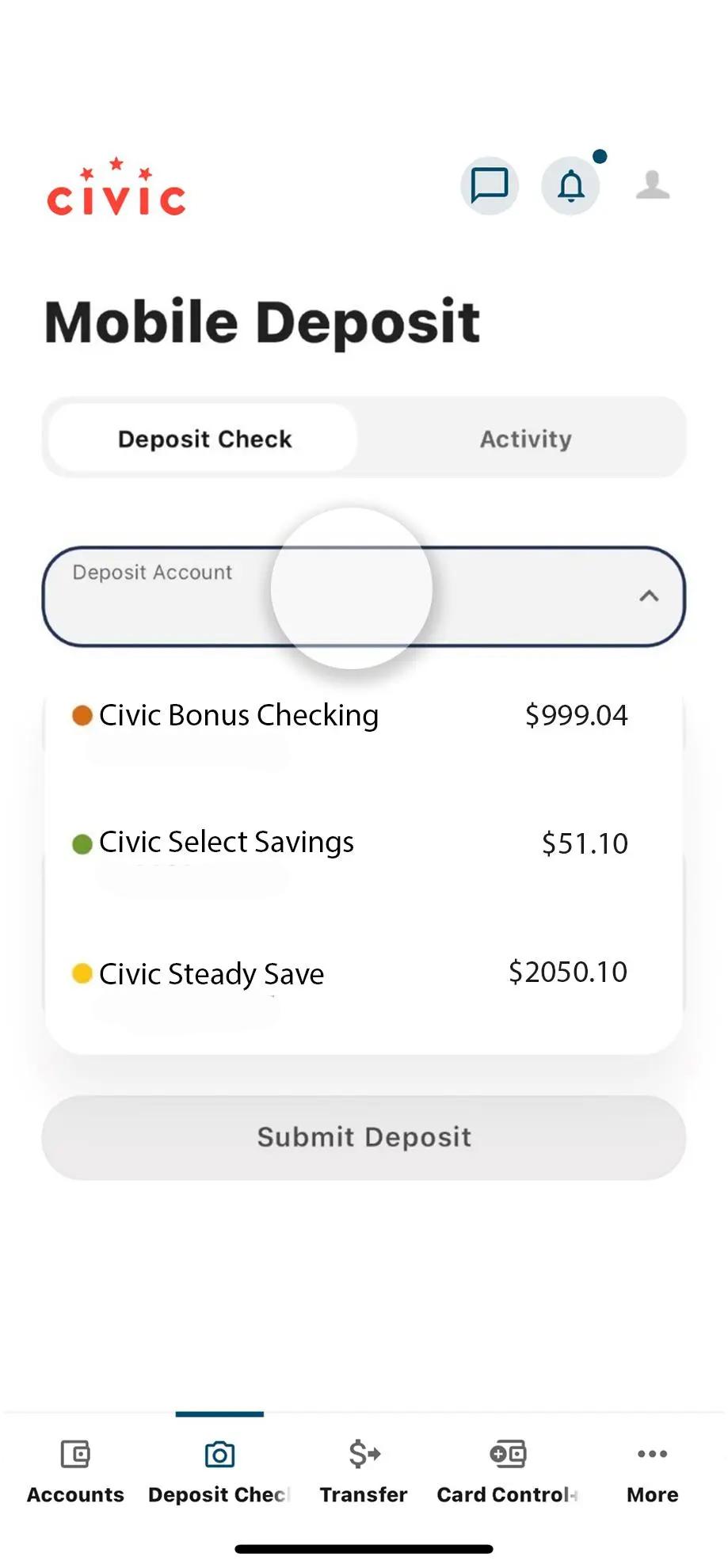Select Civic Select Savings as deposit account
Image resolution: width=728 pixels, height=1568 pixels.
(x=227, y=842)
